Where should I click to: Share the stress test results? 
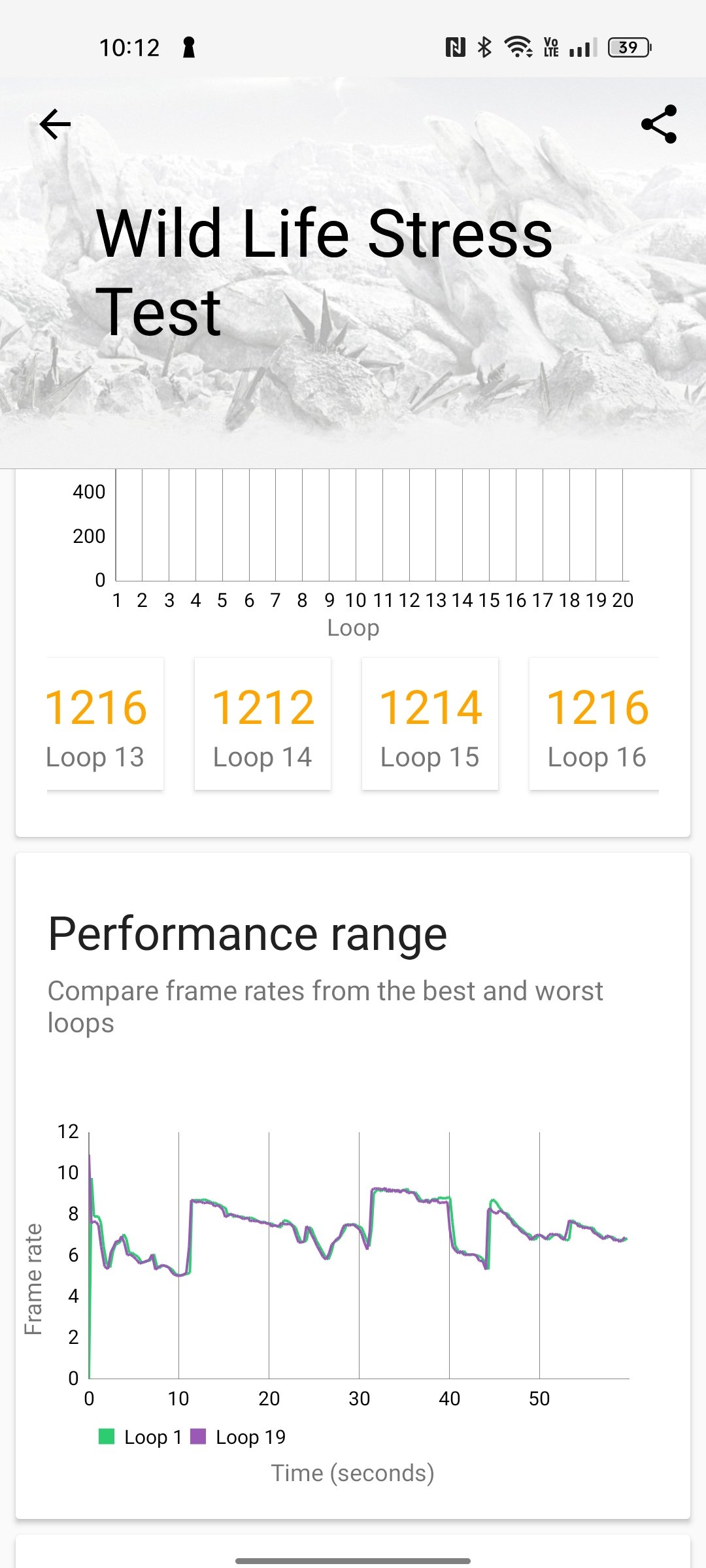[x=659, y=124]
